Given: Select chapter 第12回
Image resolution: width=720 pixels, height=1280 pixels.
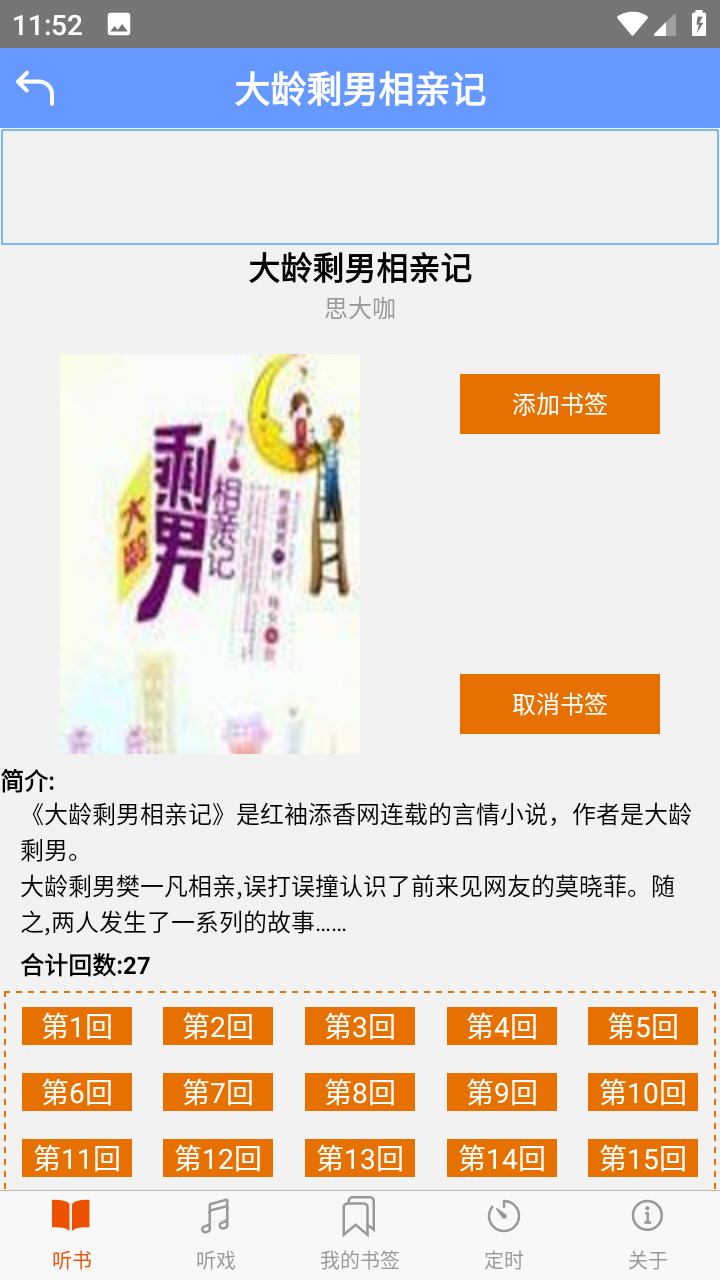Looking at the screenshot, I should [218, 1158].
